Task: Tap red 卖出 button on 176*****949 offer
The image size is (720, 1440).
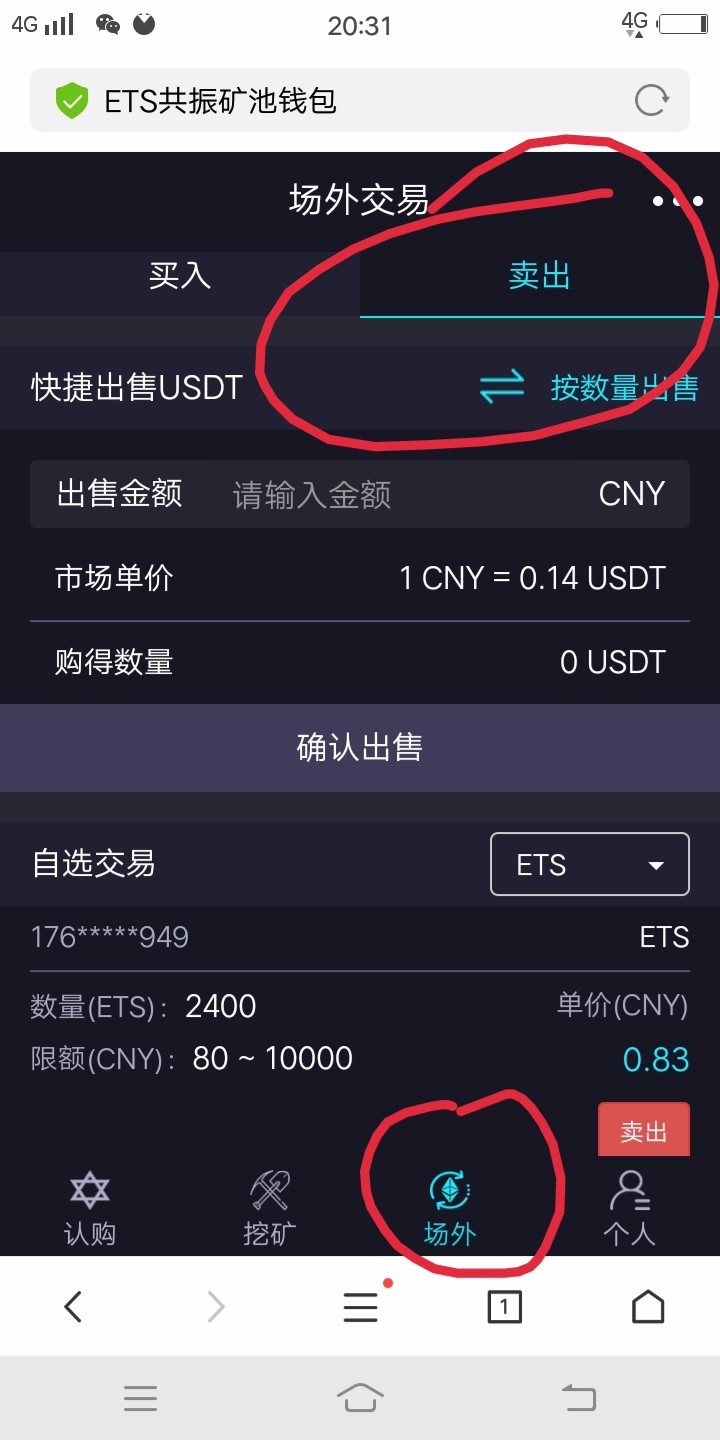Action: coord(644,1131)
